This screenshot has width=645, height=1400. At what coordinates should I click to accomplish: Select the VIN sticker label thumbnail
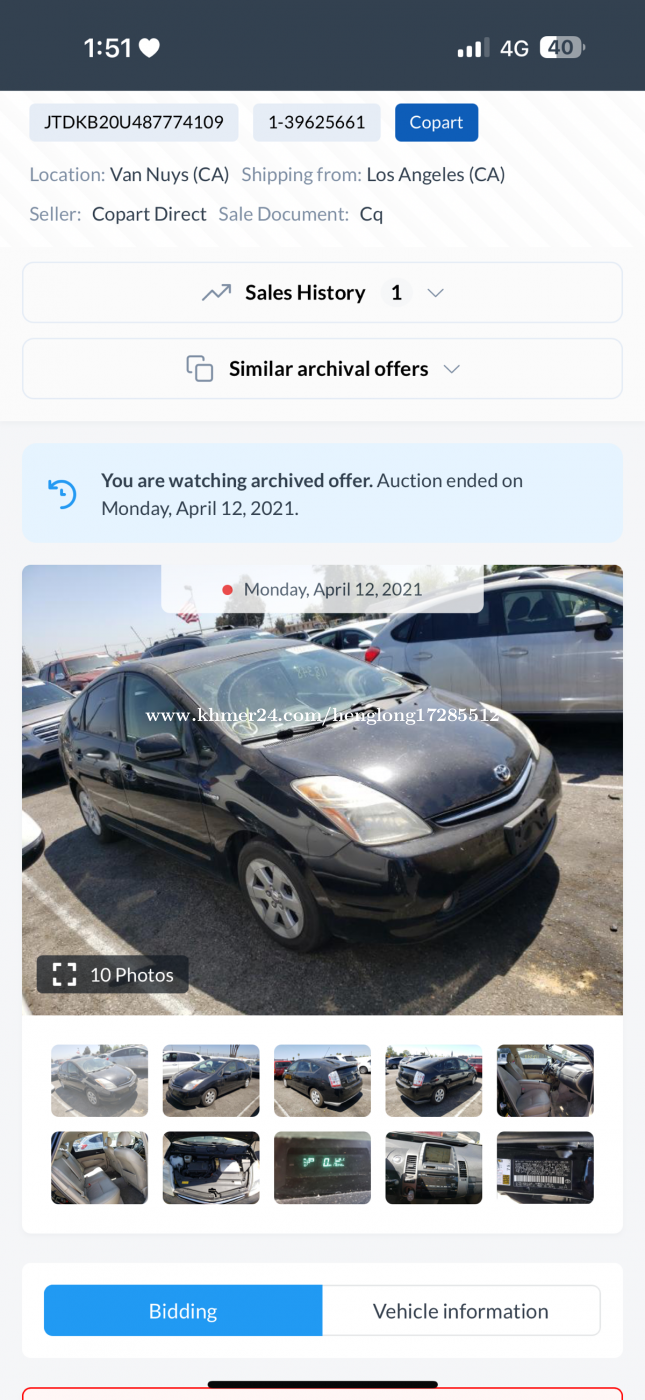tap(545, 1168)
